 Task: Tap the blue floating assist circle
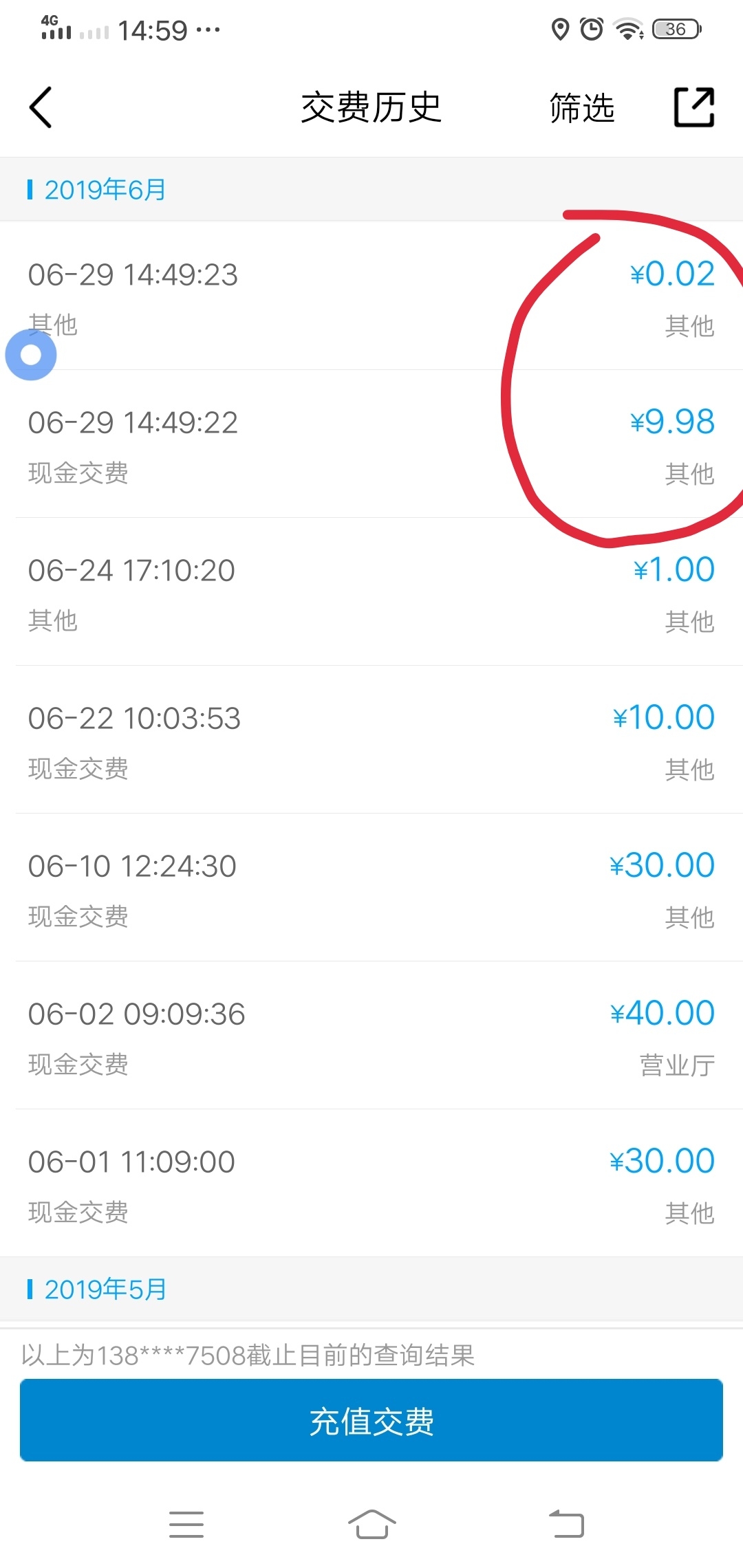coord(31,355)
